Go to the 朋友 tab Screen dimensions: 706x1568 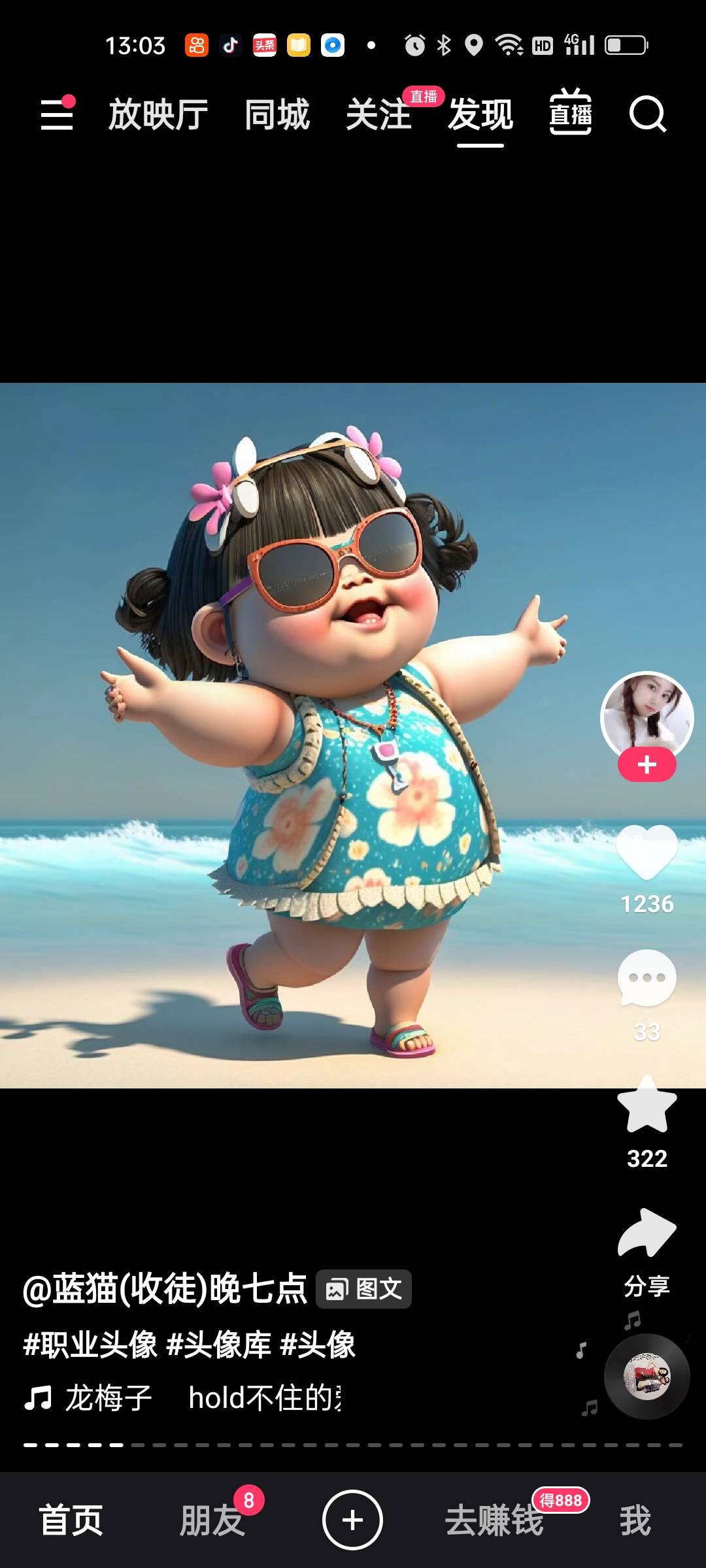pyautogui.click(x=212, y=1520)
